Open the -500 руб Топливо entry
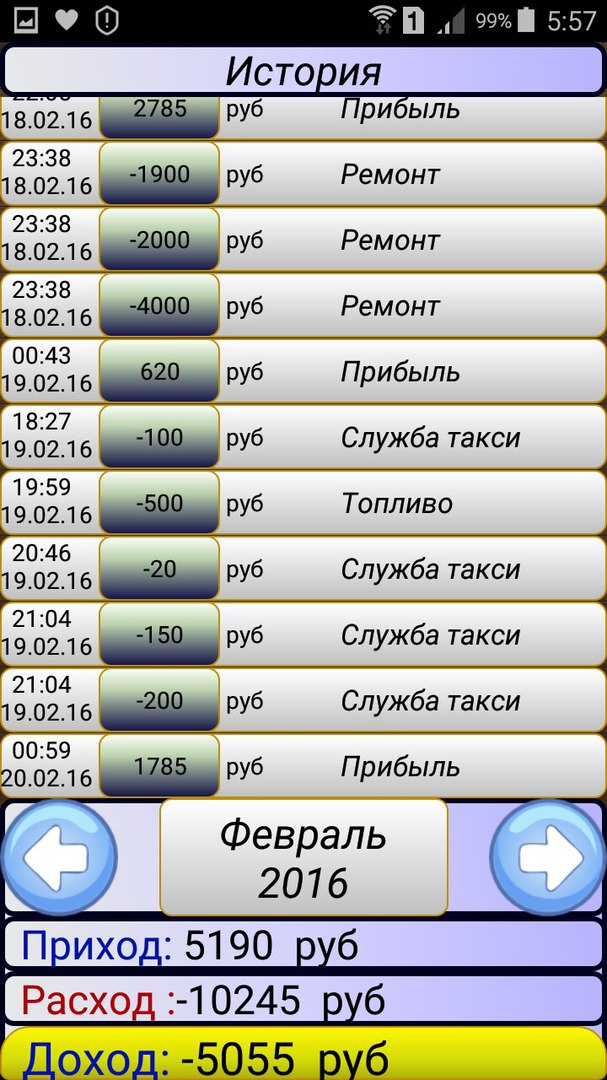The height and width of the screenshot is (1080, 607). [303, 503]
